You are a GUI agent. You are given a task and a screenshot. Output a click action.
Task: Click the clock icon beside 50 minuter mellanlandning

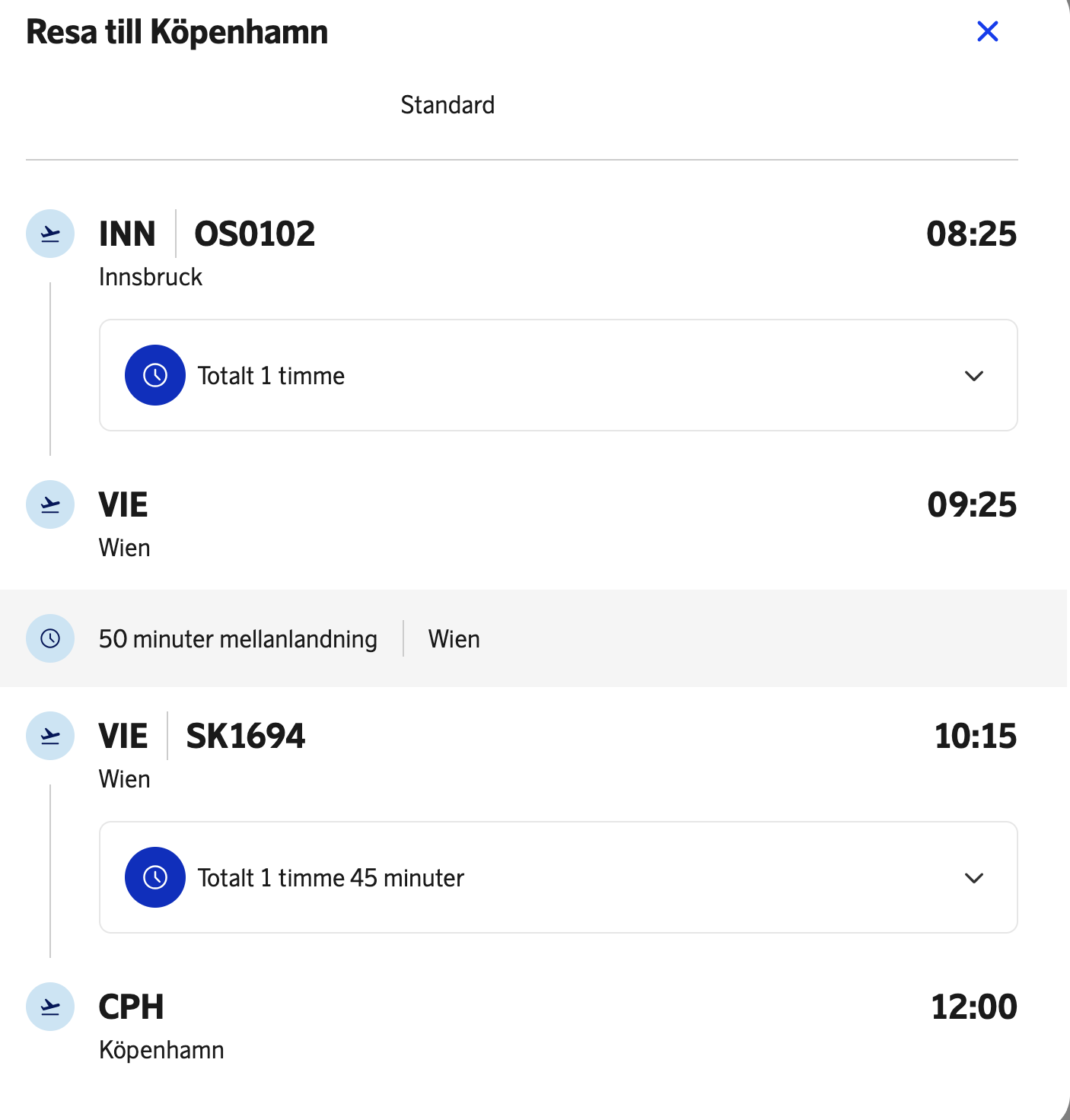tap(49, 638)
